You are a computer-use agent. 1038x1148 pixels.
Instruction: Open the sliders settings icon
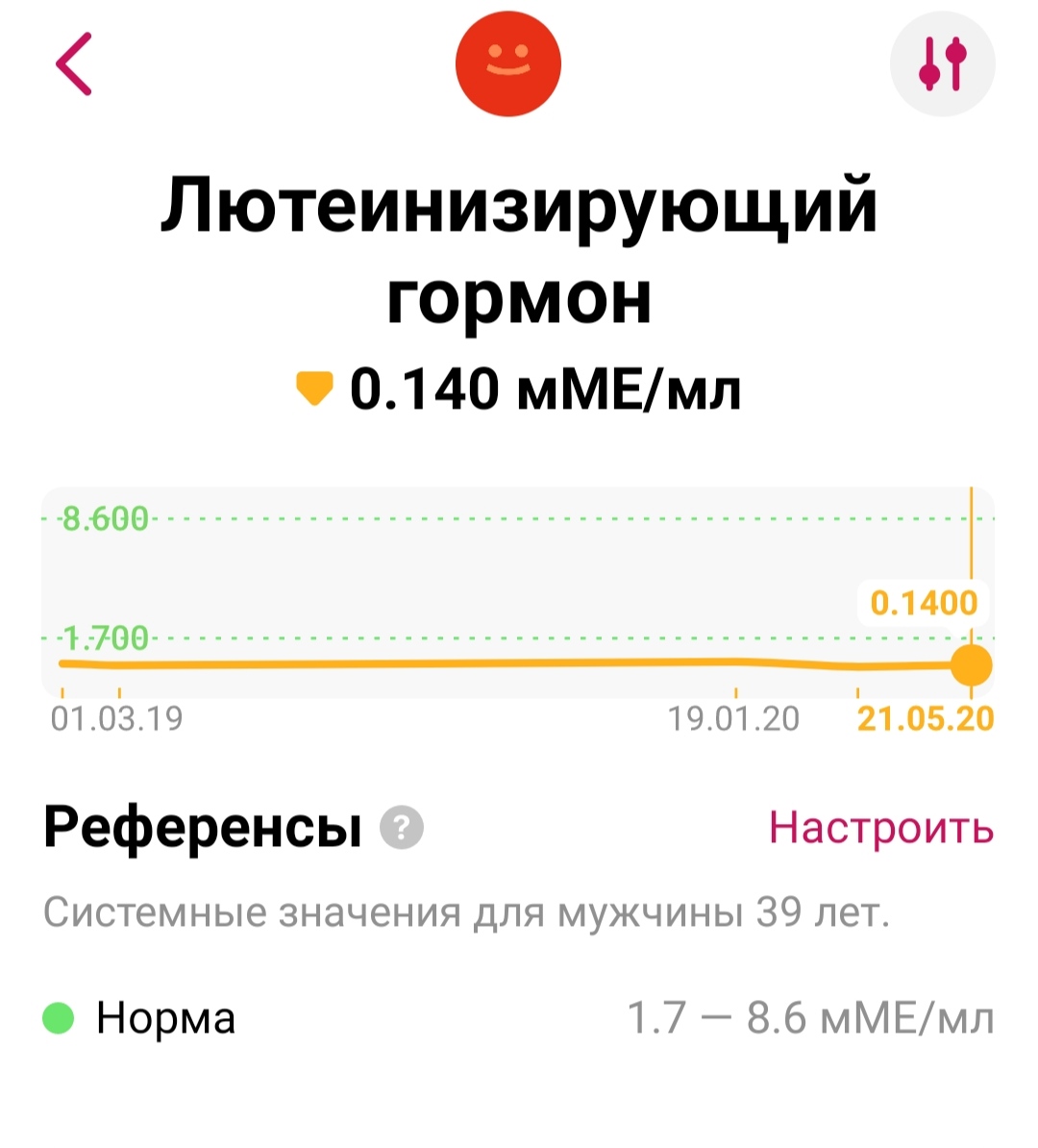coord(942,64)
